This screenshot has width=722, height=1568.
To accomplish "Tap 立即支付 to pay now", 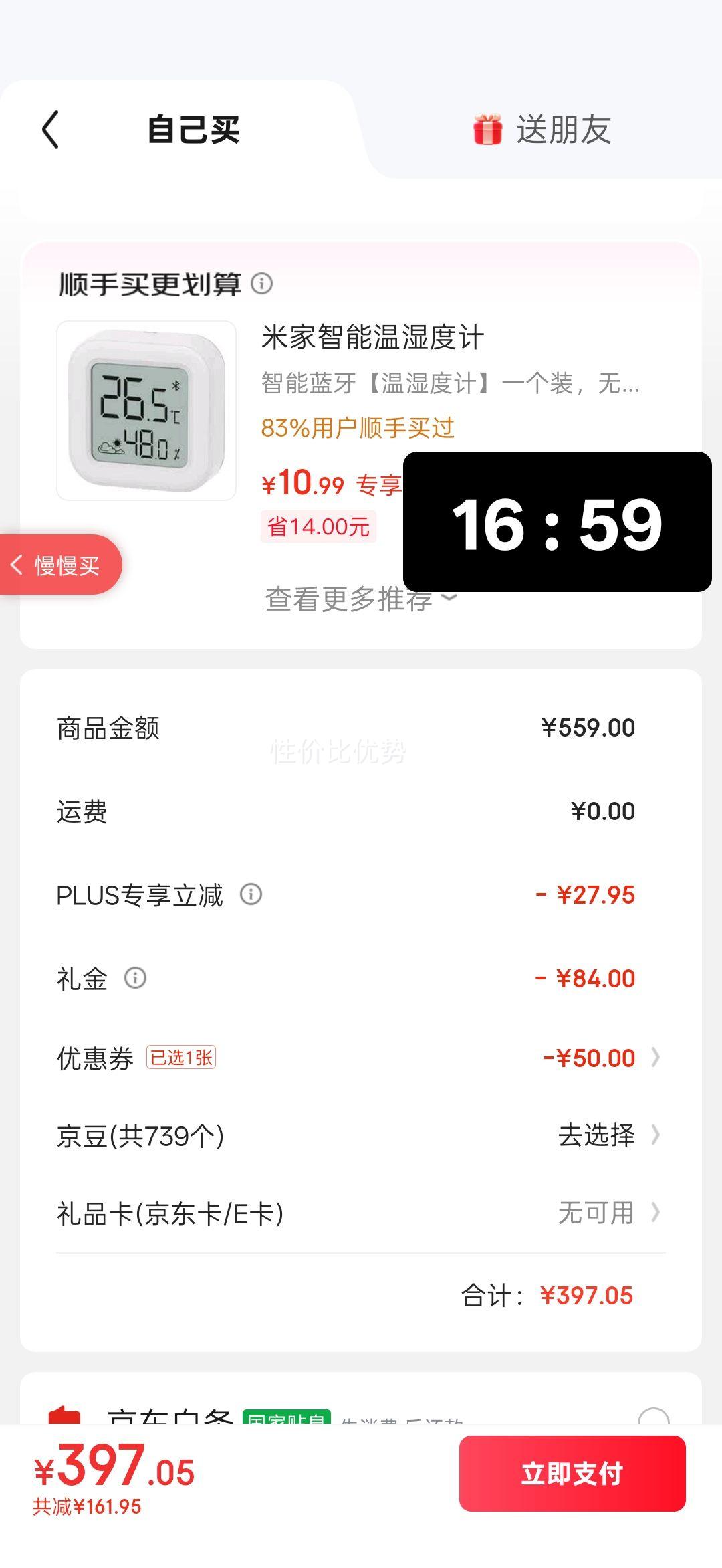I will pyautogui.click(x=572, y=1473).
